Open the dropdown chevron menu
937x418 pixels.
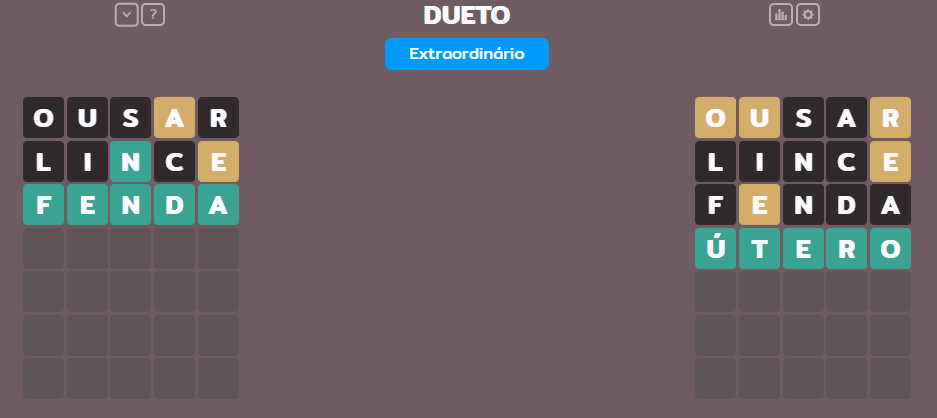tap(126, 14)
